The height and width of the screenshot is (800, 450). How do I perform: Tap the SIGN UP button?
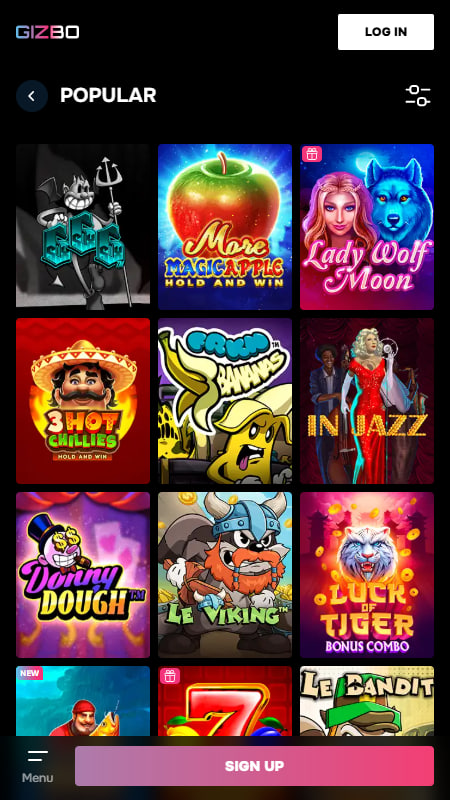click(x=255, y=766)
